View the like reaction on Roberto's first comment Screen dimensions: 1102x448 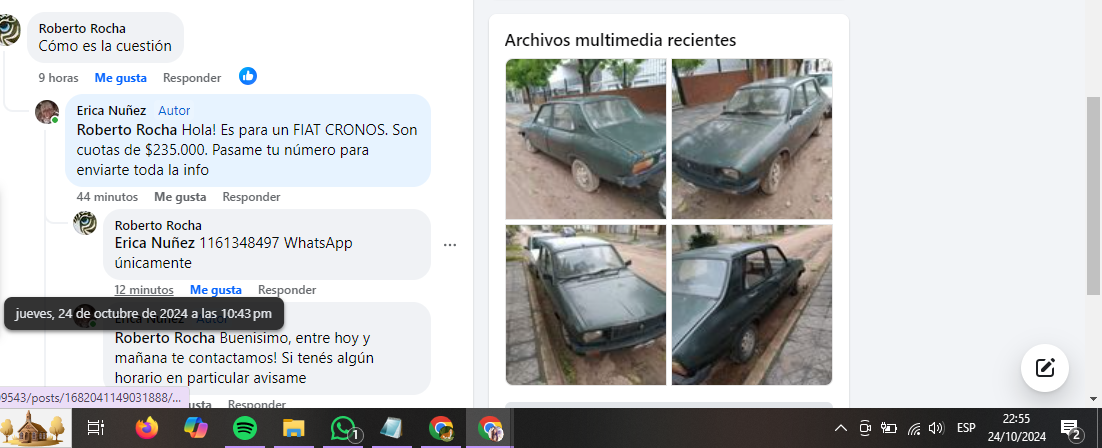(x=248, y=76)
